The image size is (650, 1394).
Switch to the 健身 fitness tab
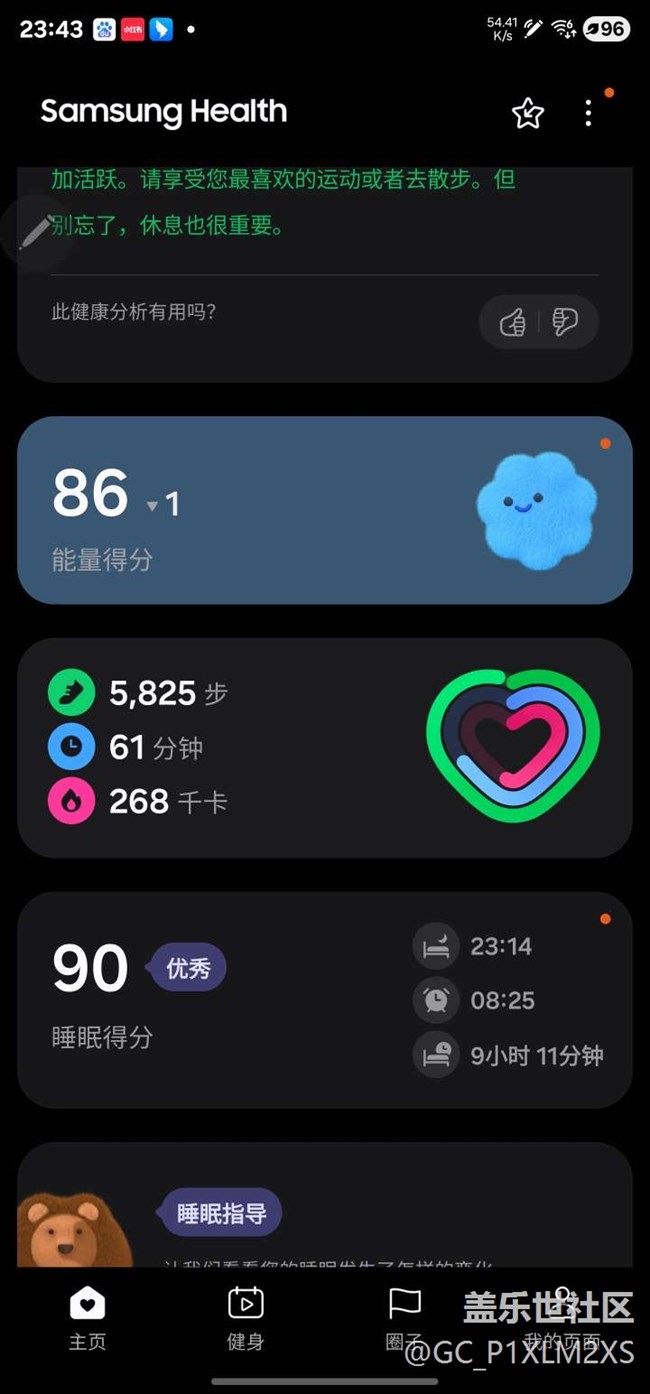(245, 1318)
